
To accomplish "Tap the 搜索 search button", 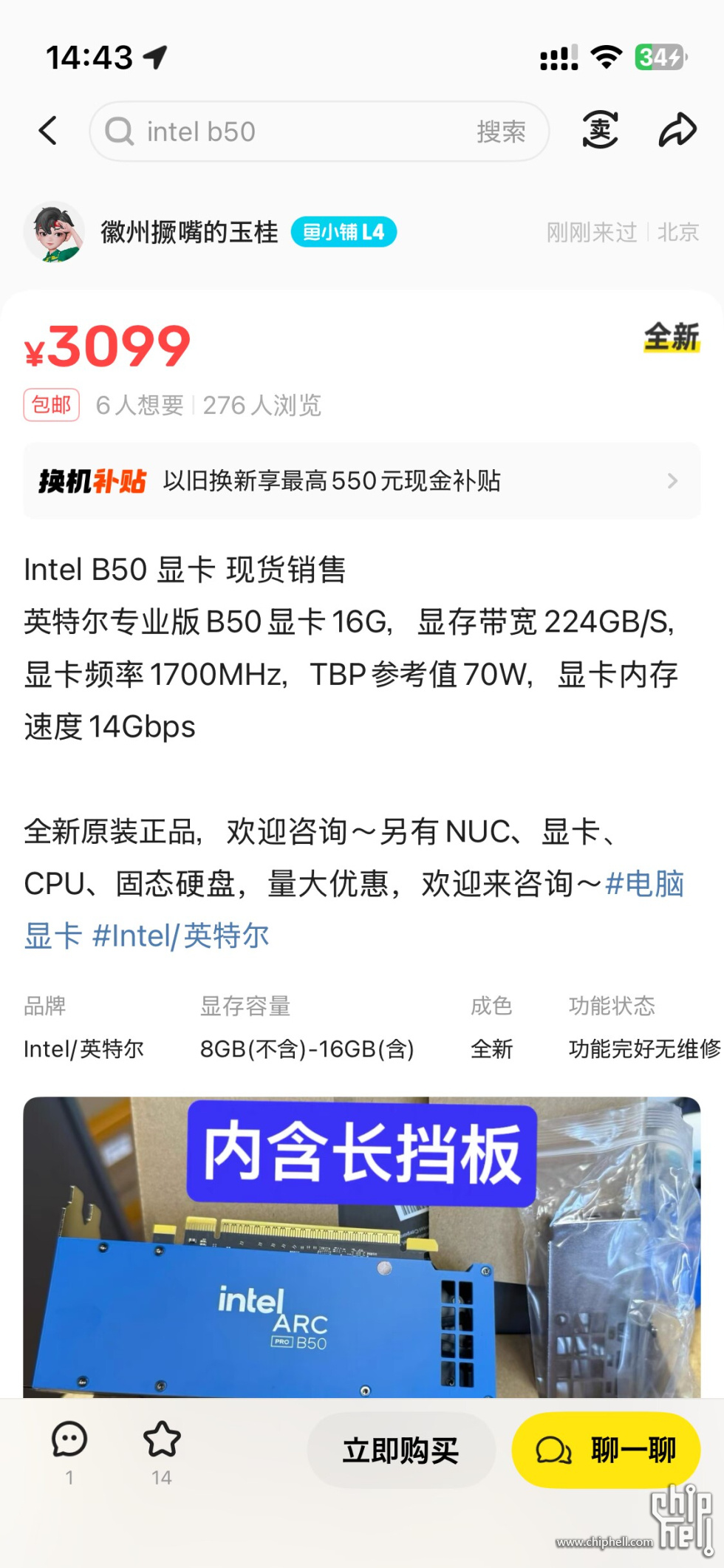I will [x=501, y=132].
